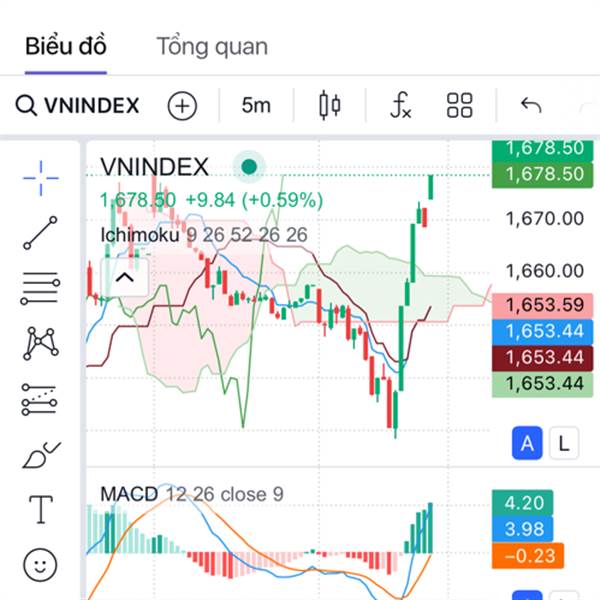Switch to the Tổng quan tab

[x=212, y=46]
